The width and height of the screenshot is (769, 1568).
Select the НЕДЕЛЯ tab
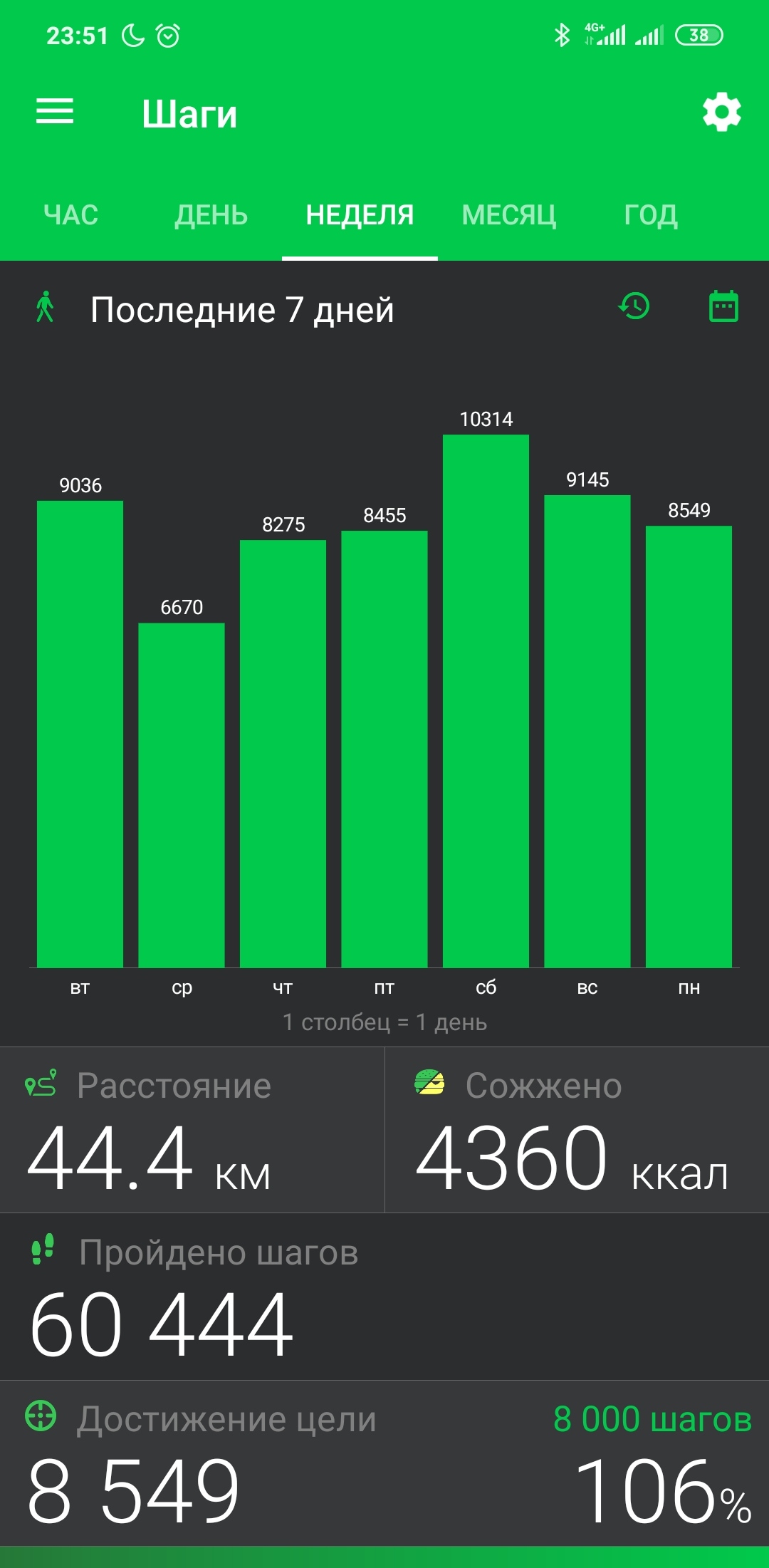pos(360,215)
